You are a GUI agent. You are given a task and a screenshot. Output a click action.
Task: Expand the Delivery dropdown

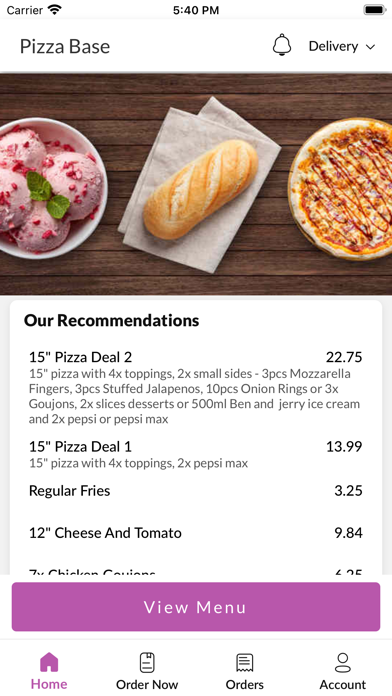pos(342,46)
